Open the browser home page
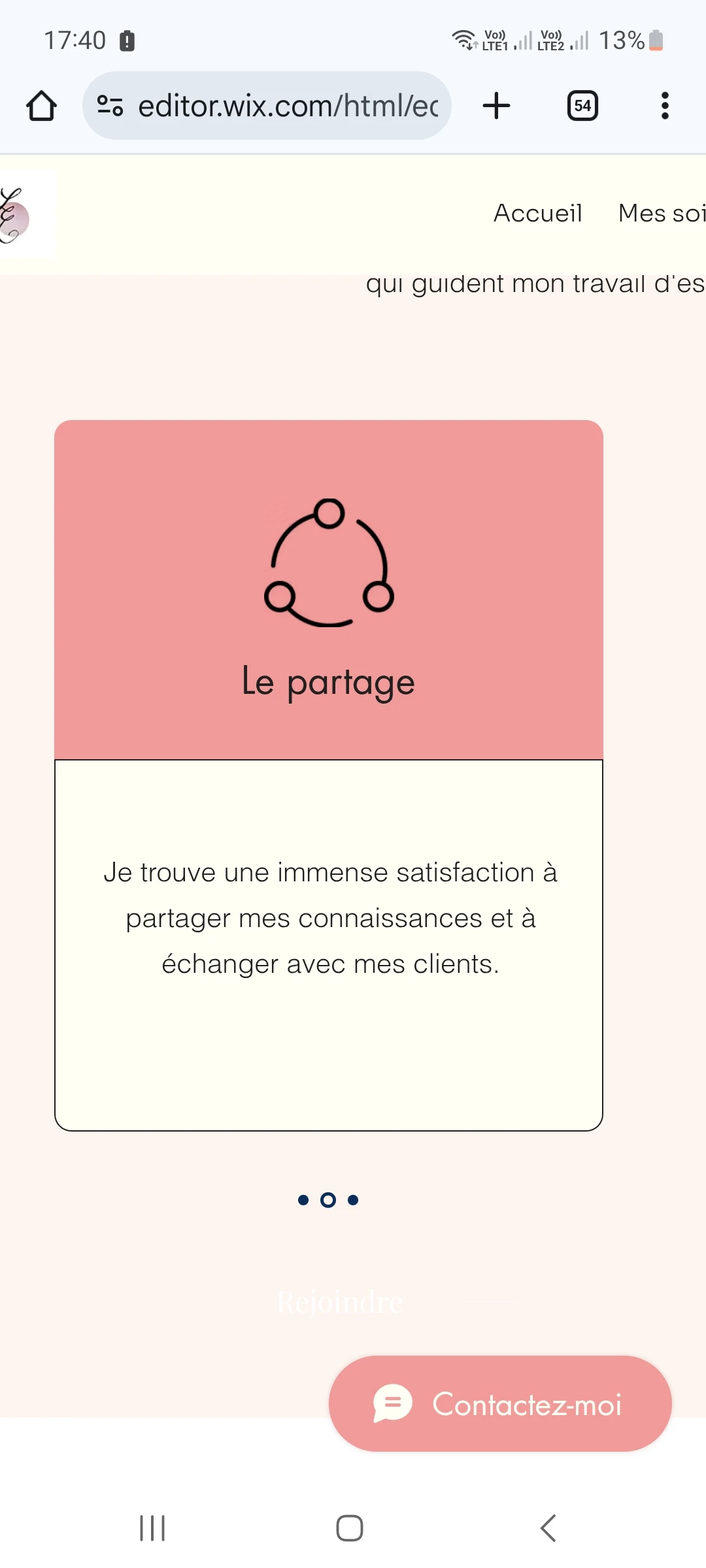 [x=41, y=106]
